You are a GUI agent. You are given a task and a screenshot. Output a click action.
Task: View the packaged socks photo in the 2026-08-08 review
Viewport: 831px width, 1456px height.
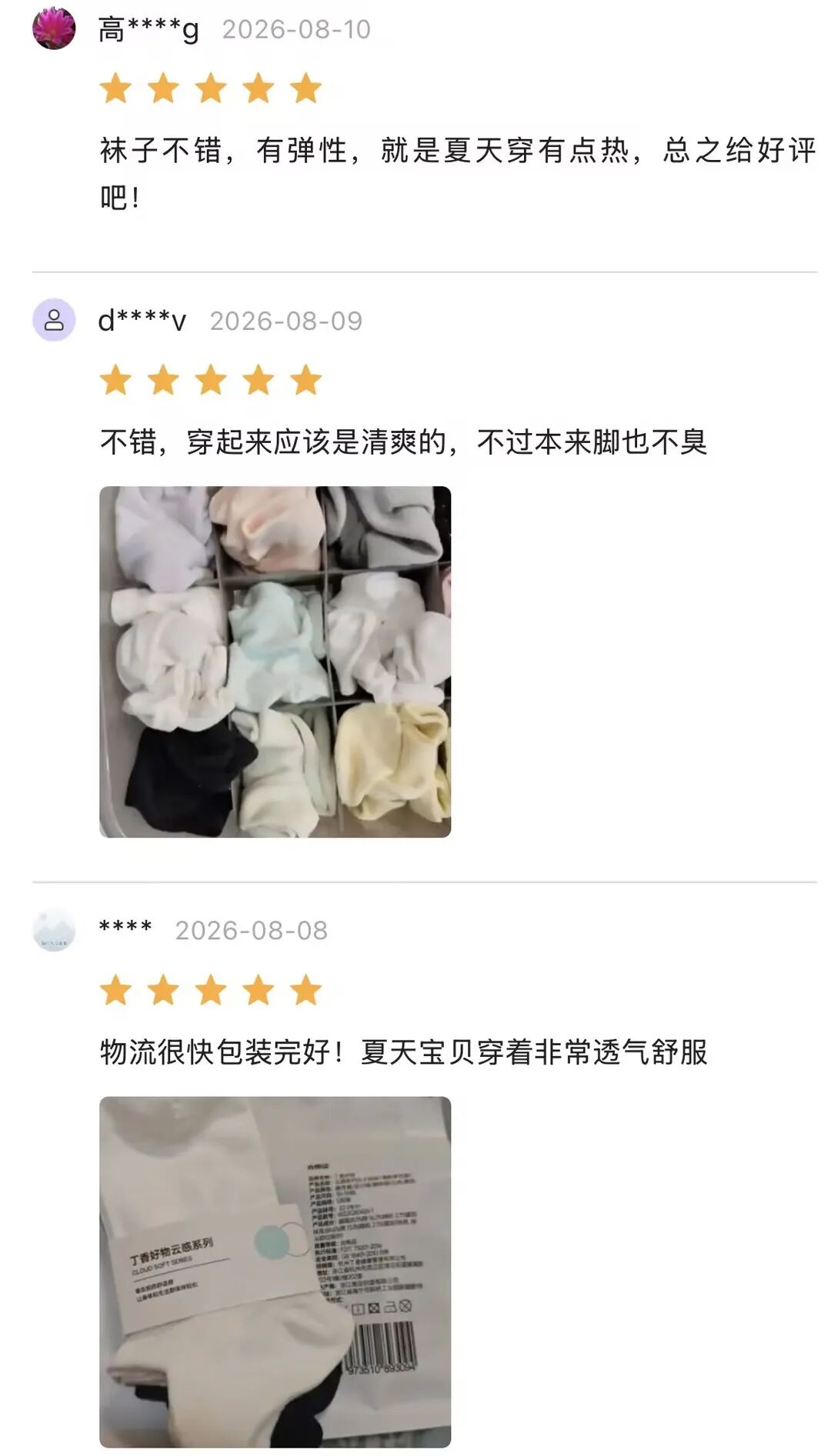coord(275,1272)
